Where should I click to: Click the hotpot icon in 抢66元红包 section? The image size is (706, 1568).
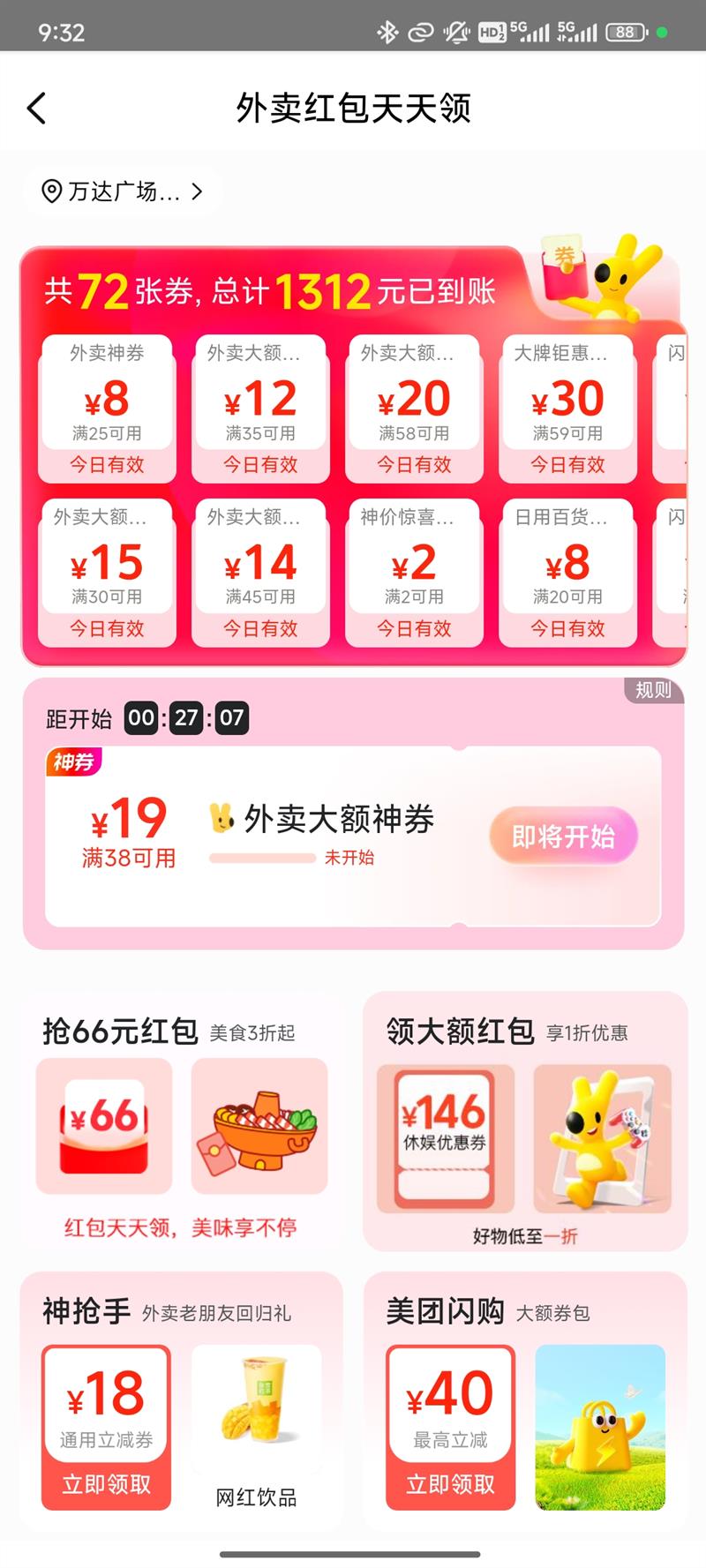point(259,1127)
